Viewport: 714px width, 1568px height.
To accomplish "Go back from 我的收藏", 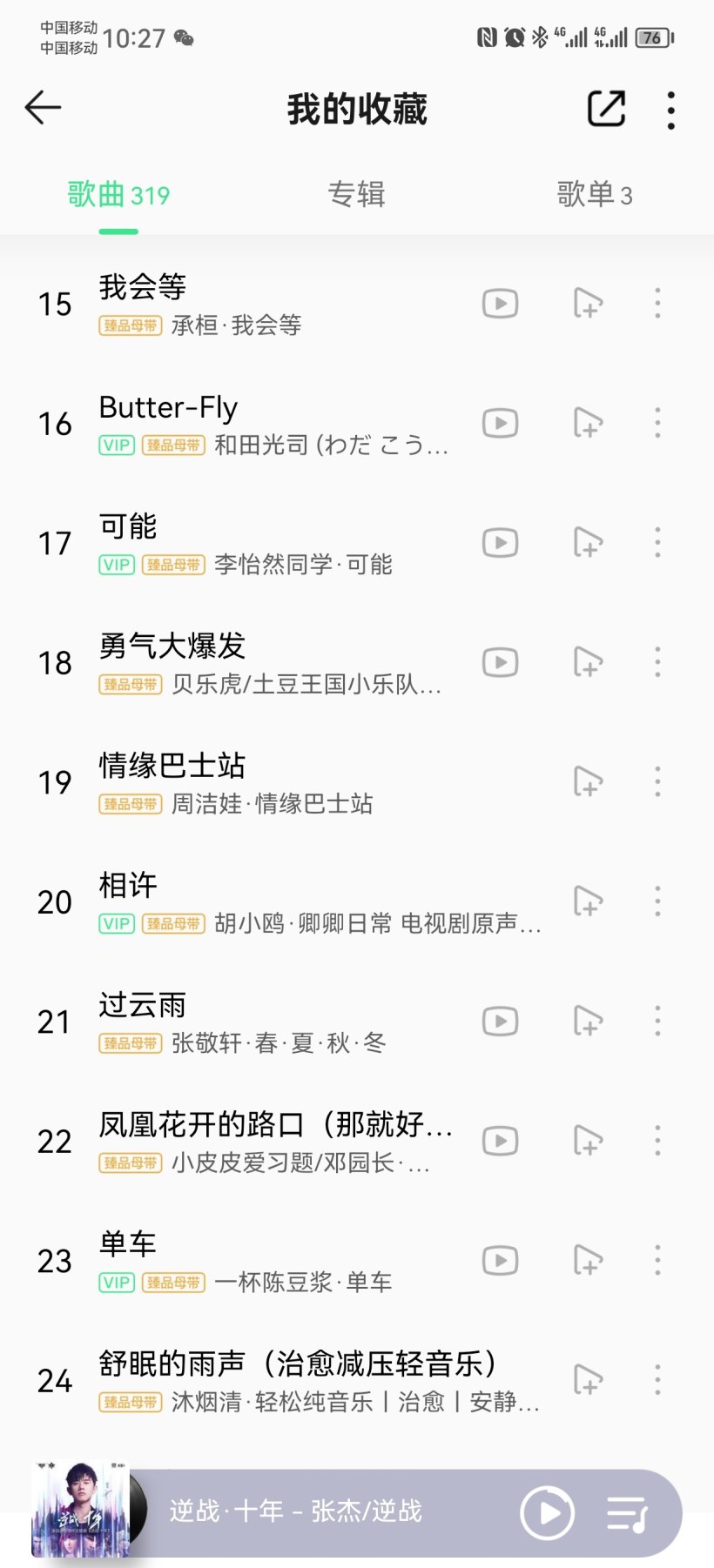I will pos(43,108).
